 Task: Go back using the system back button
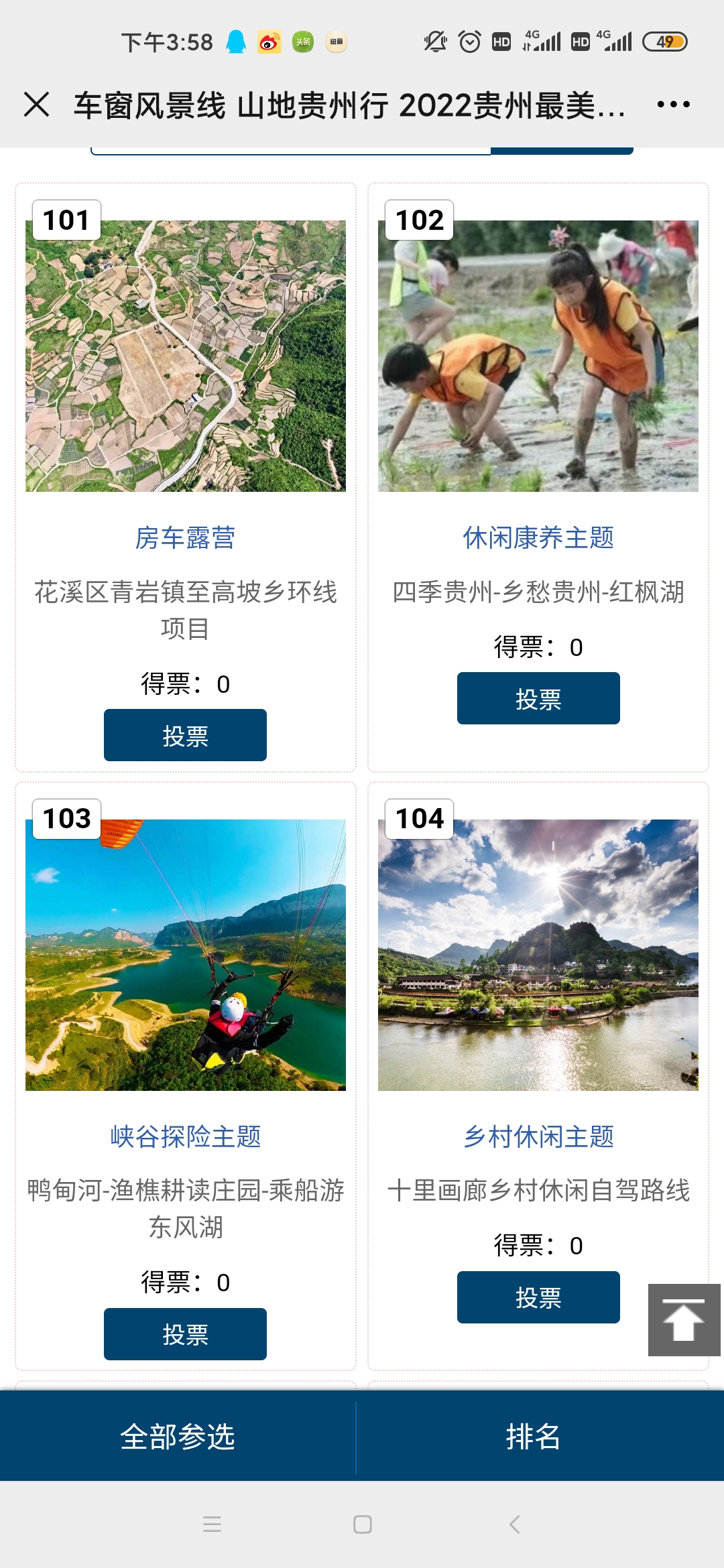514,1524
